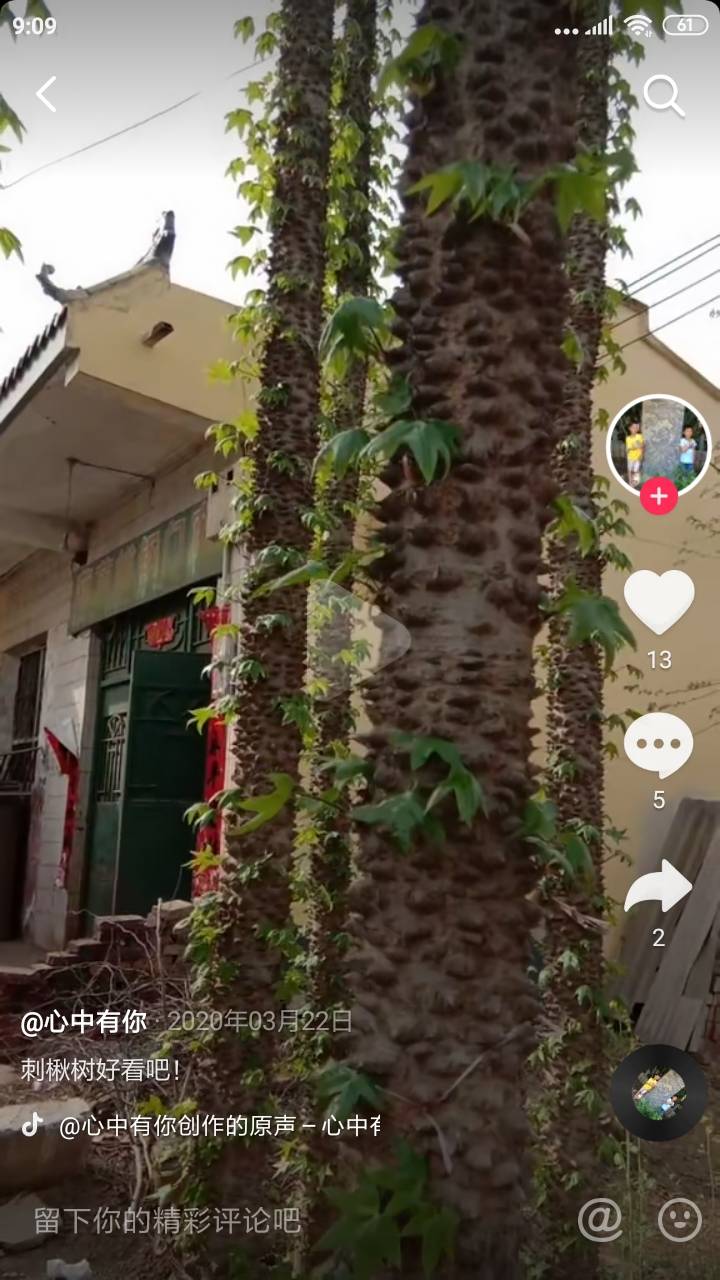Viewport: 720px width, 1280px height.
Task: Follow creator with red plus badge
Action: tap(658, 496)
